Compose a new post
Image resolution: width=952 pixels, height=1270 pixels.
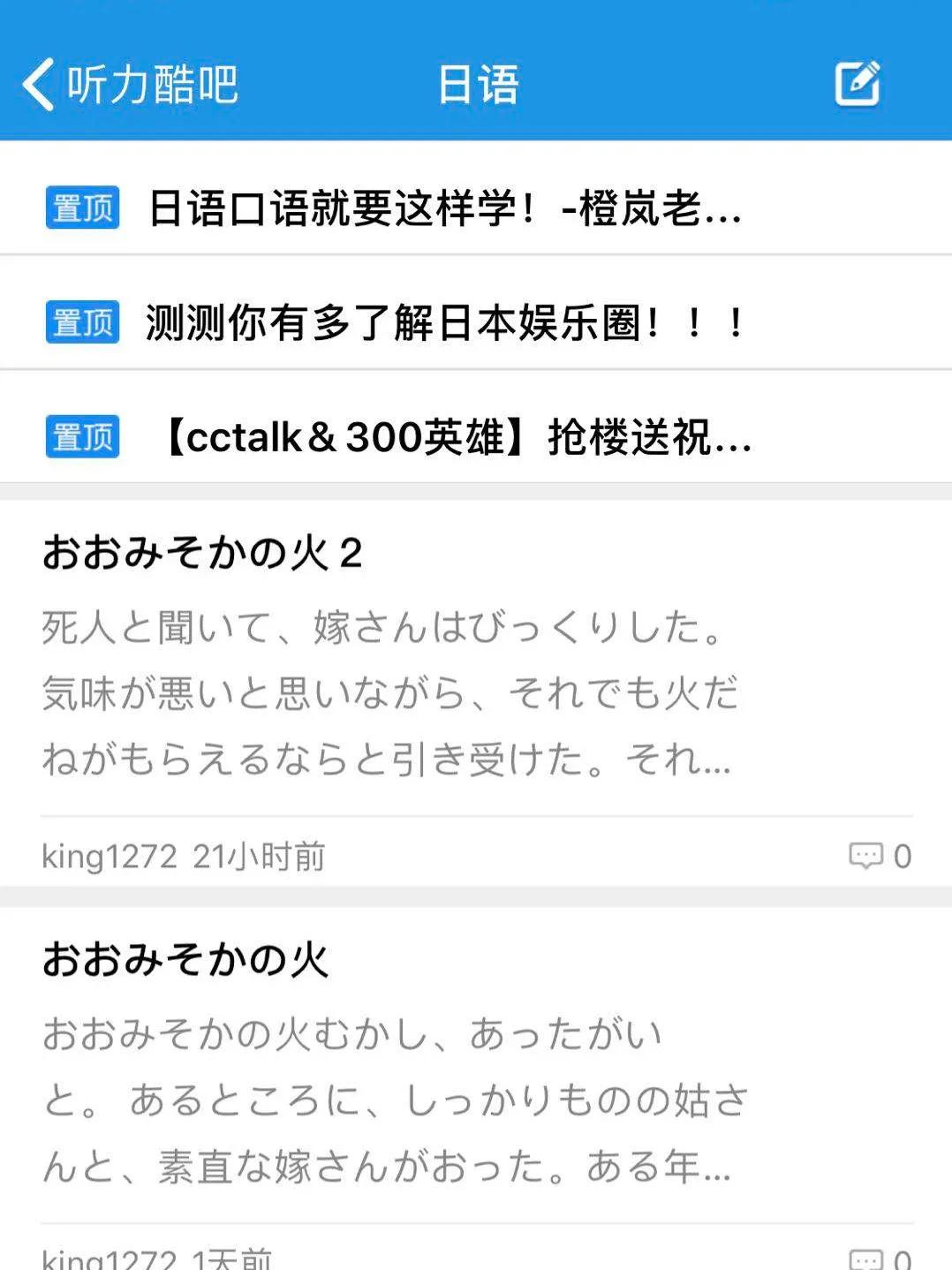pos(857,84)
